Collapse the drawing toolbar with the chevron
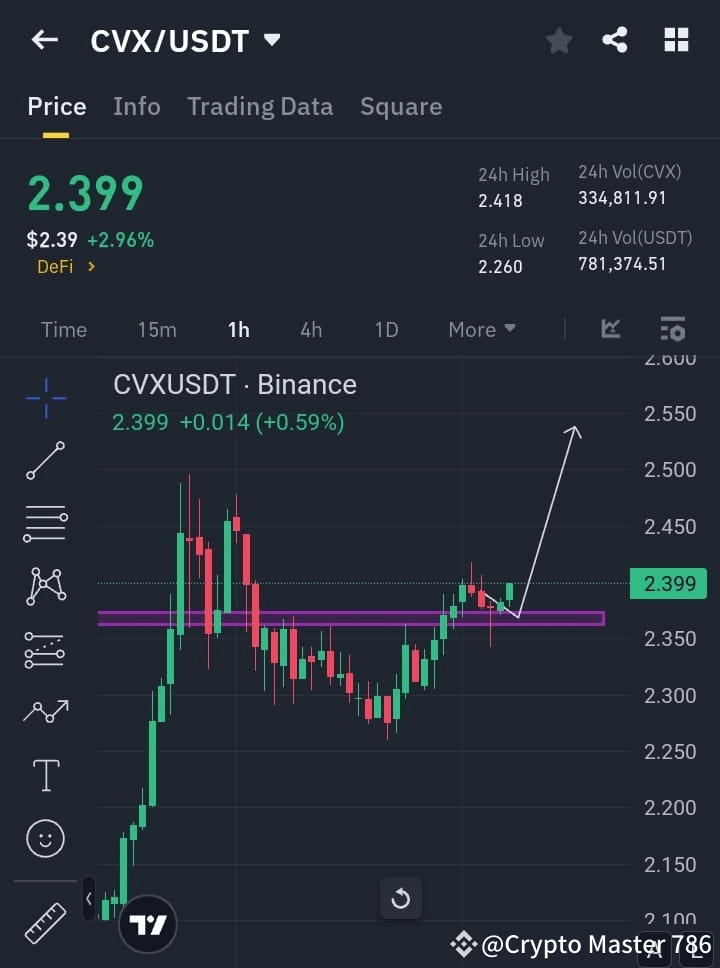720x968 pixels. click(88, 898)
